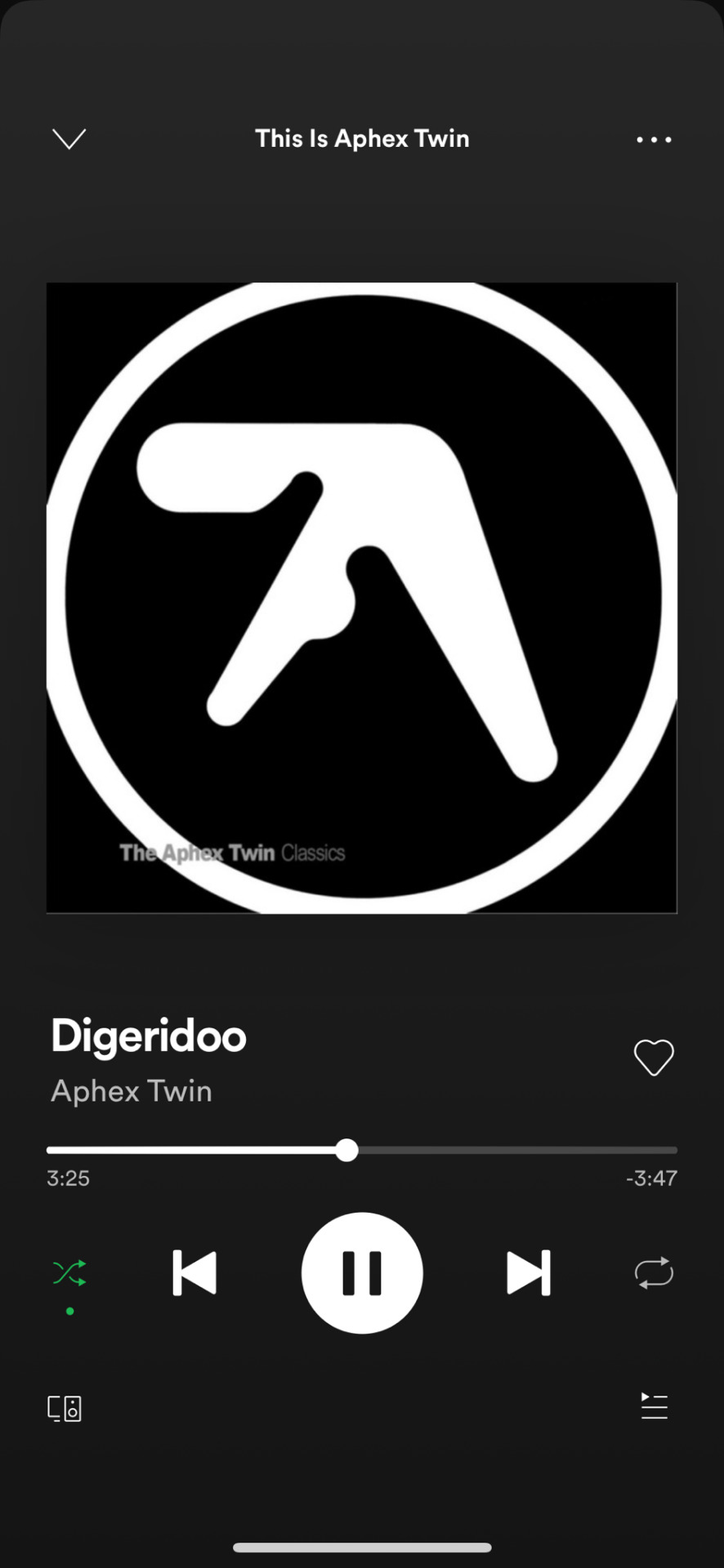
Task: Like the song Digeridoo
Action: pyautogui.click(x=654, y=1058)
